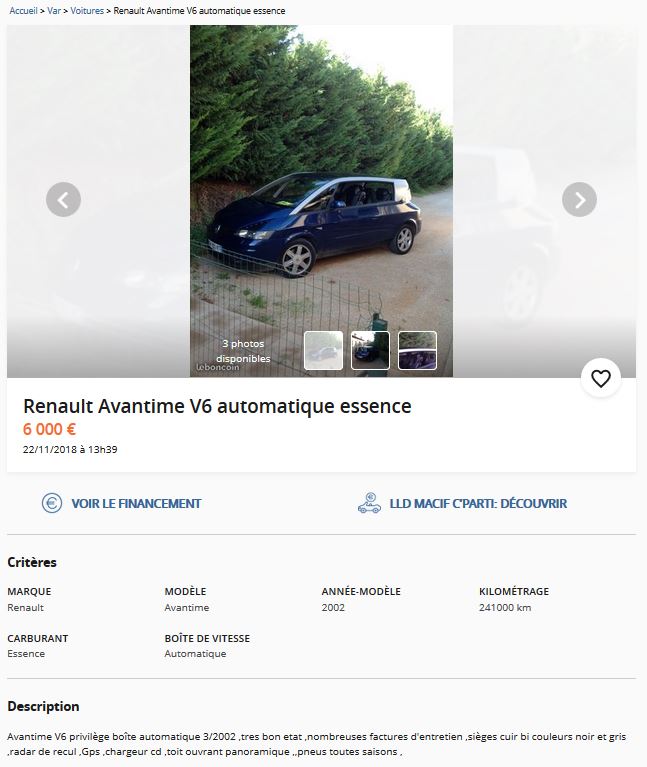This screenshot has height=767, width=647.
Task: Select the second photo thumbnail
Action: click(x=370, y=351)
